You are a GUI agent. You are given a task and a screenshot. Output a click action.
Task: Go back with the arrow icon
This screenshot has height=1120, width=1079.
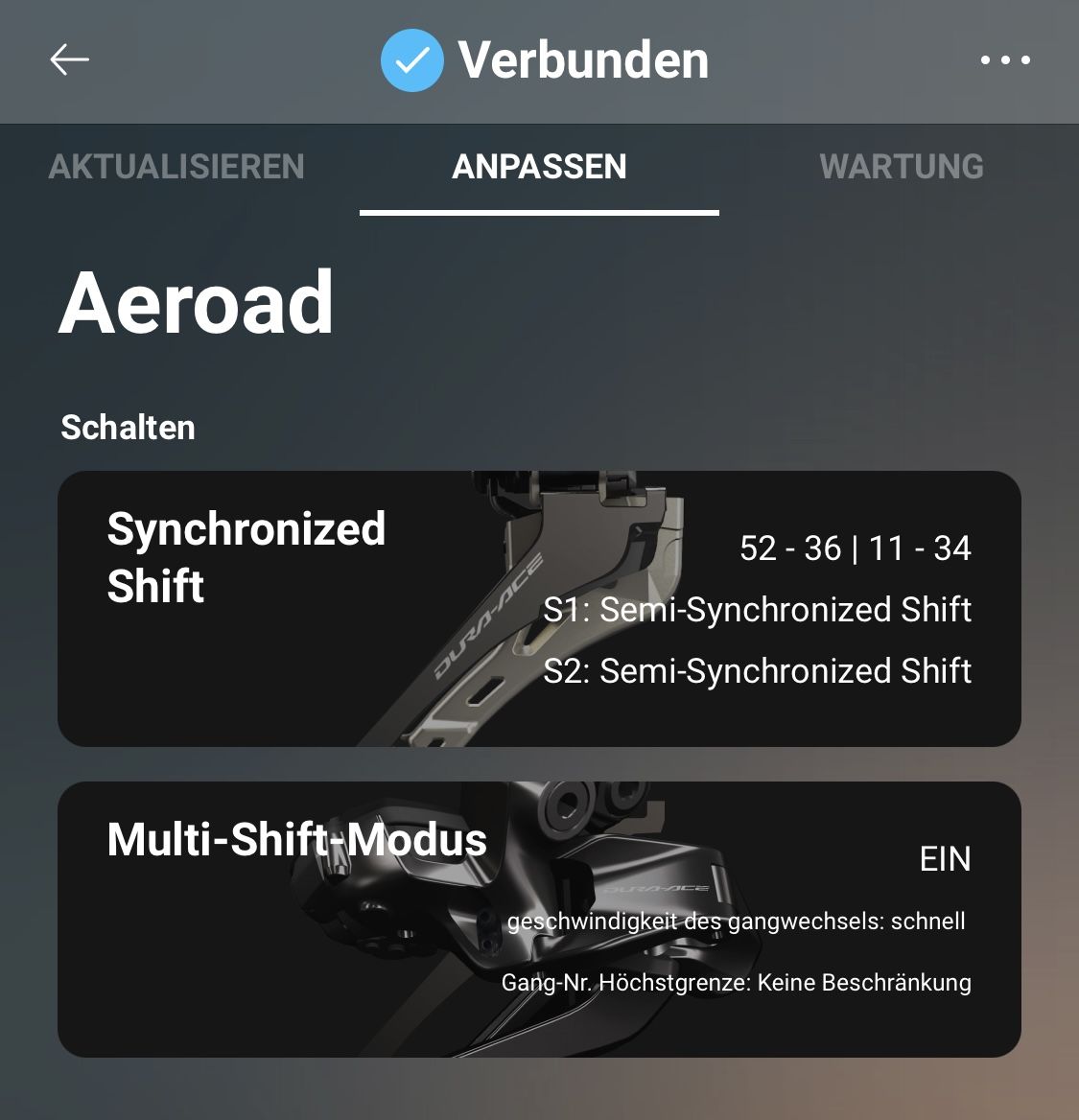[69, 59]
